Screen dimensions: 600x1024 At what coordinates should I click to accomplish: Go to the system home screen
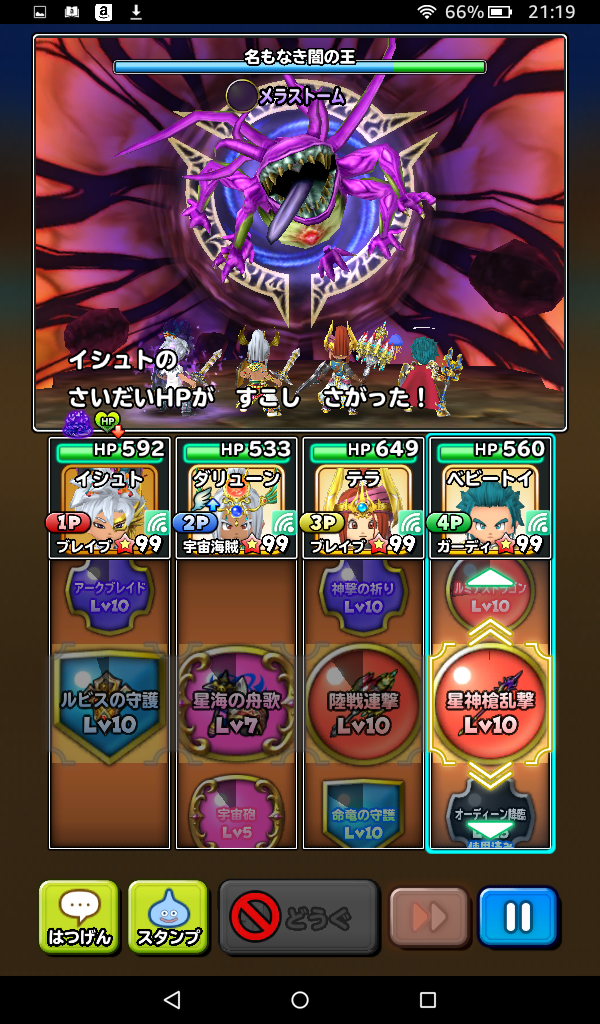pyautogui.click(x=300, y=999)
